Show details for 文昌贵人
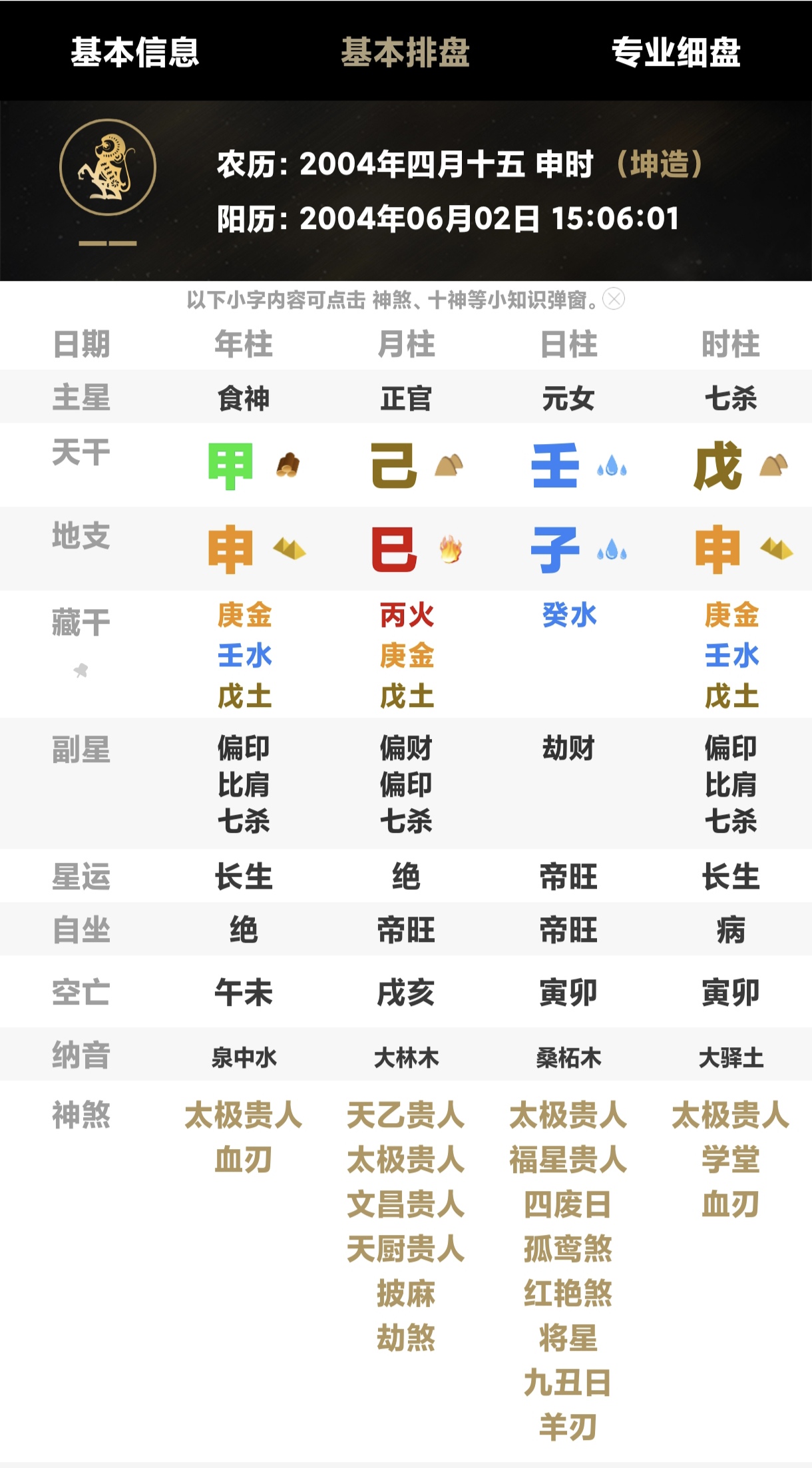 point(406,1204)
